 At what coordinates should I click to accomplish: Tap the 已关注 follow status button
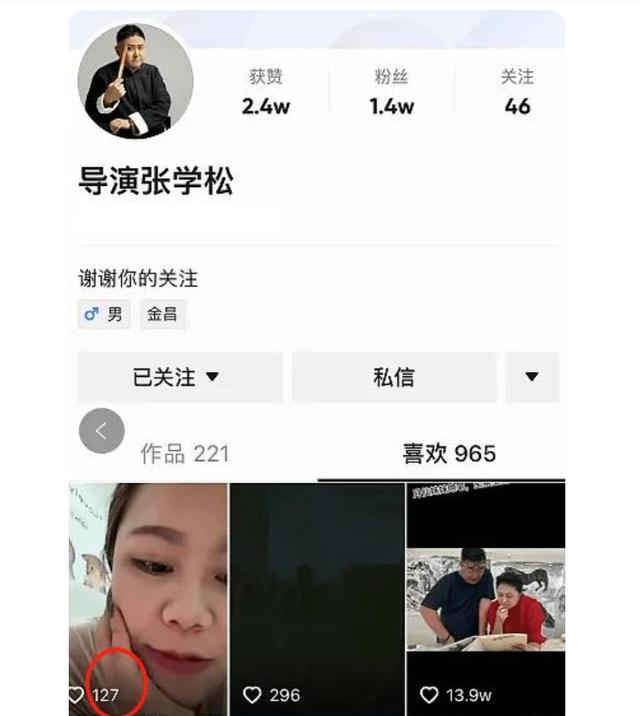[179, 377]
